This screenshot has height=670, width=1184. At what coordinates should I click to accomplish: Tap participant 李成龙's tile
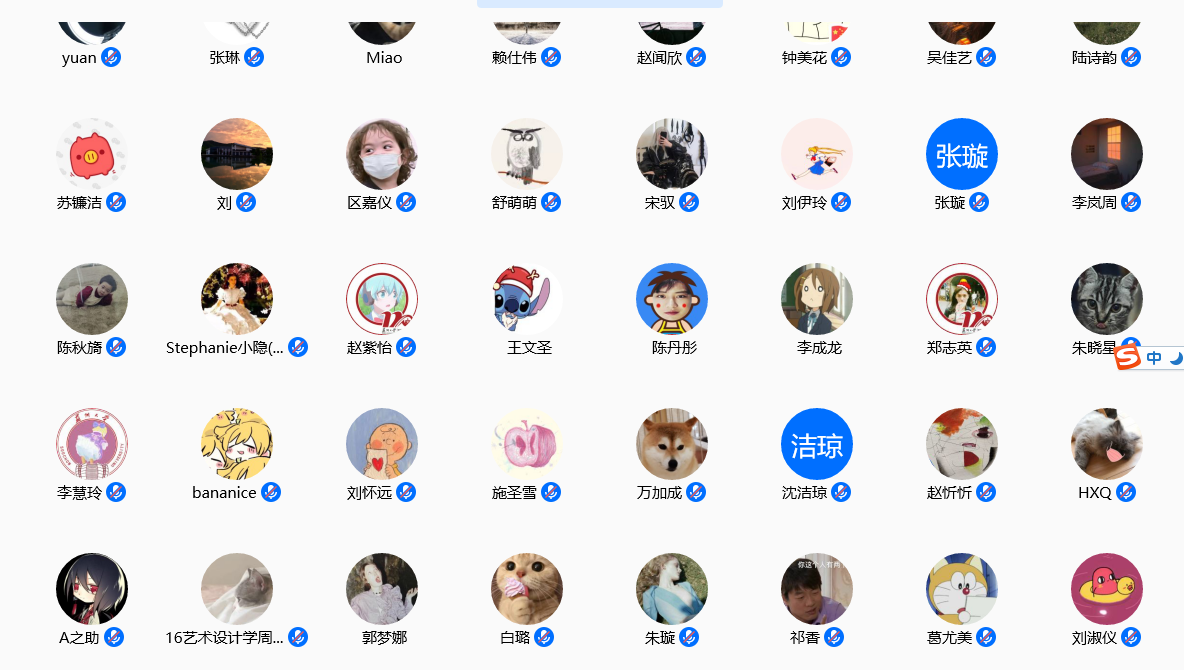pyautogui.click(x=817, y=300)
